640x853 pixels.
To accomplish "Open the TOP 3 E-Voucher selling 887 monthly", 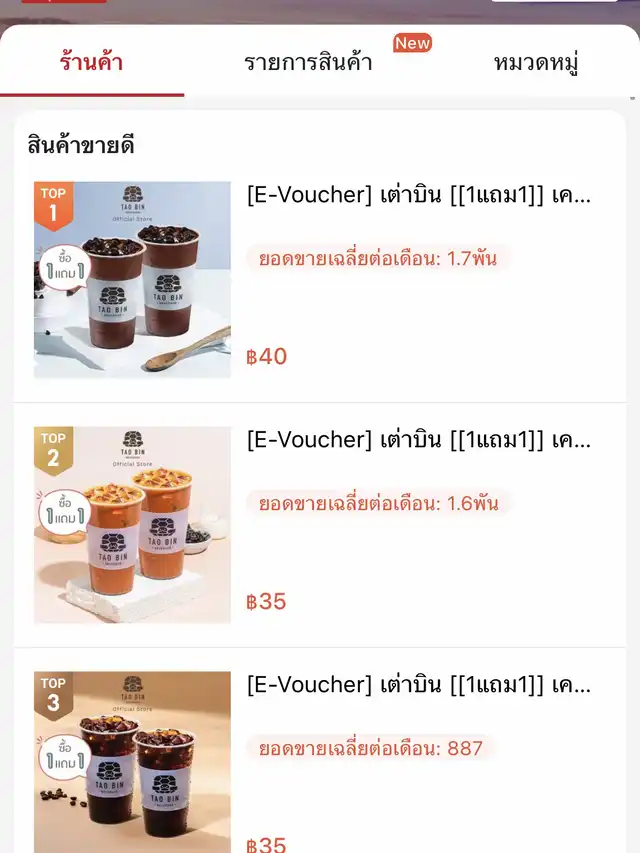I will 418,685.
